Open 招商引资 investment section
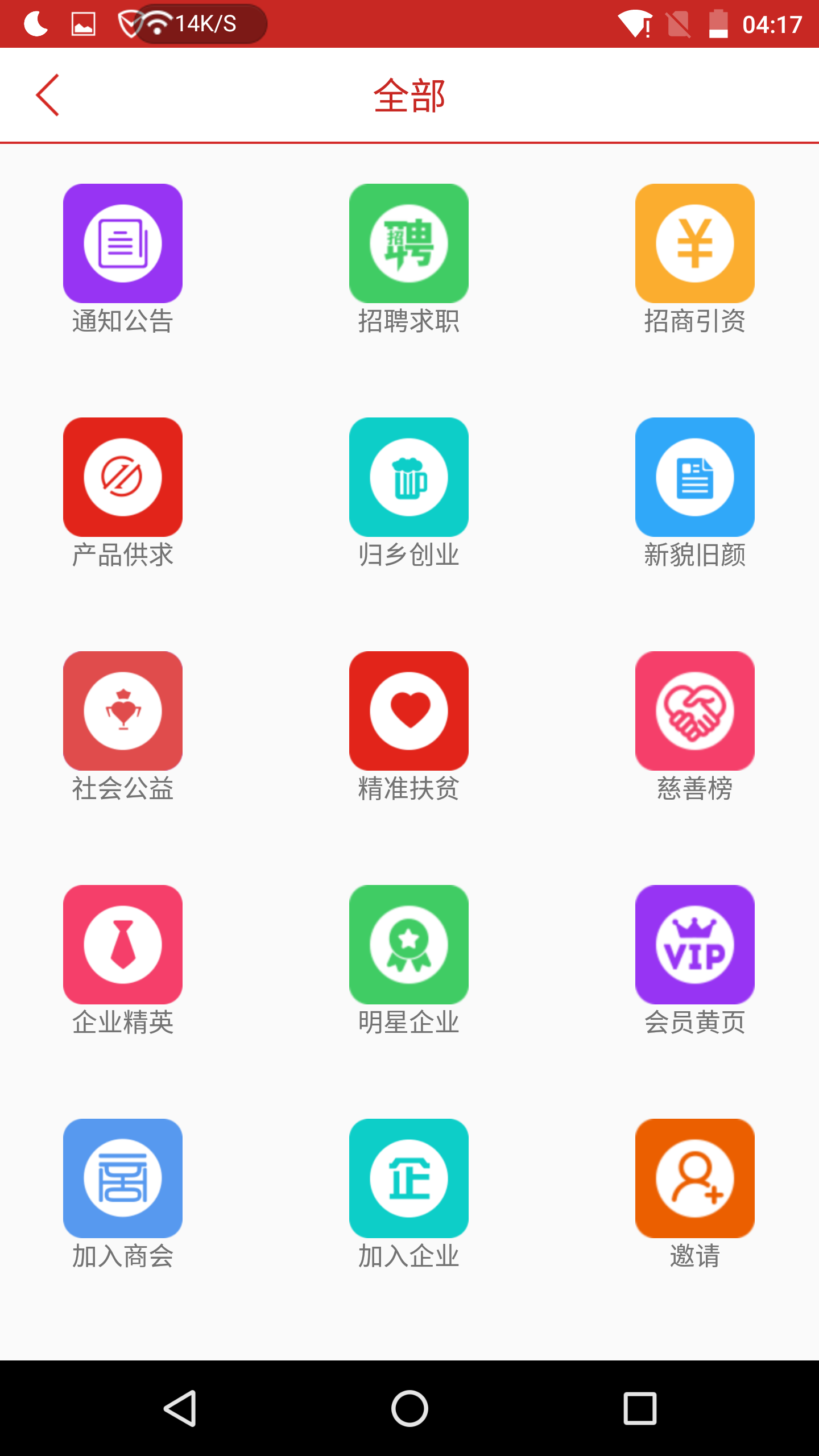The height and width of the screenshot is (1456, 819). pyautogui.click(x=694, y=243)
